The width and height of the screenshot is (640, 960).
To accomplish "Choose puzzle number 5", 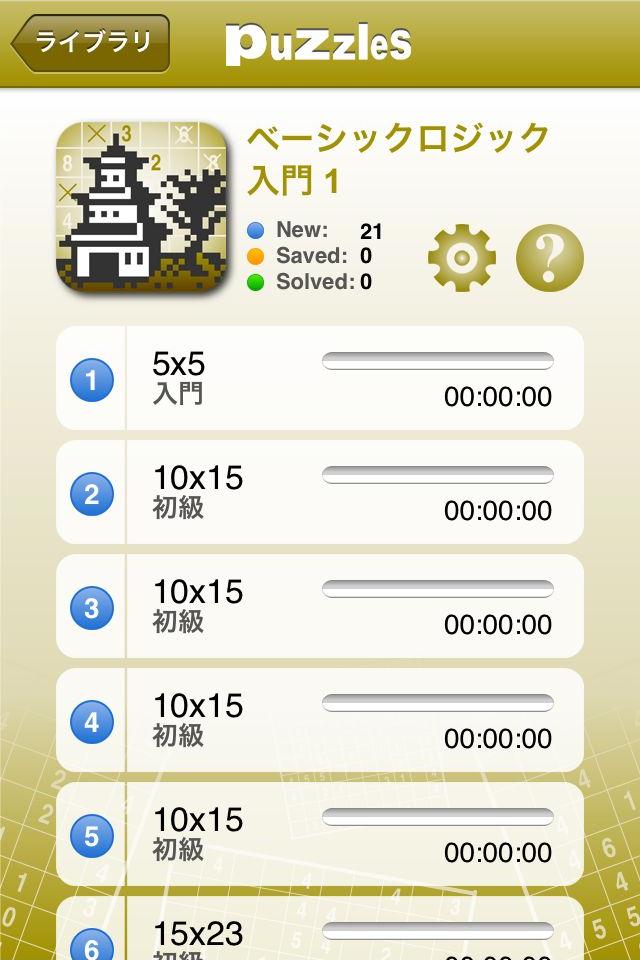I will point(320,835).
